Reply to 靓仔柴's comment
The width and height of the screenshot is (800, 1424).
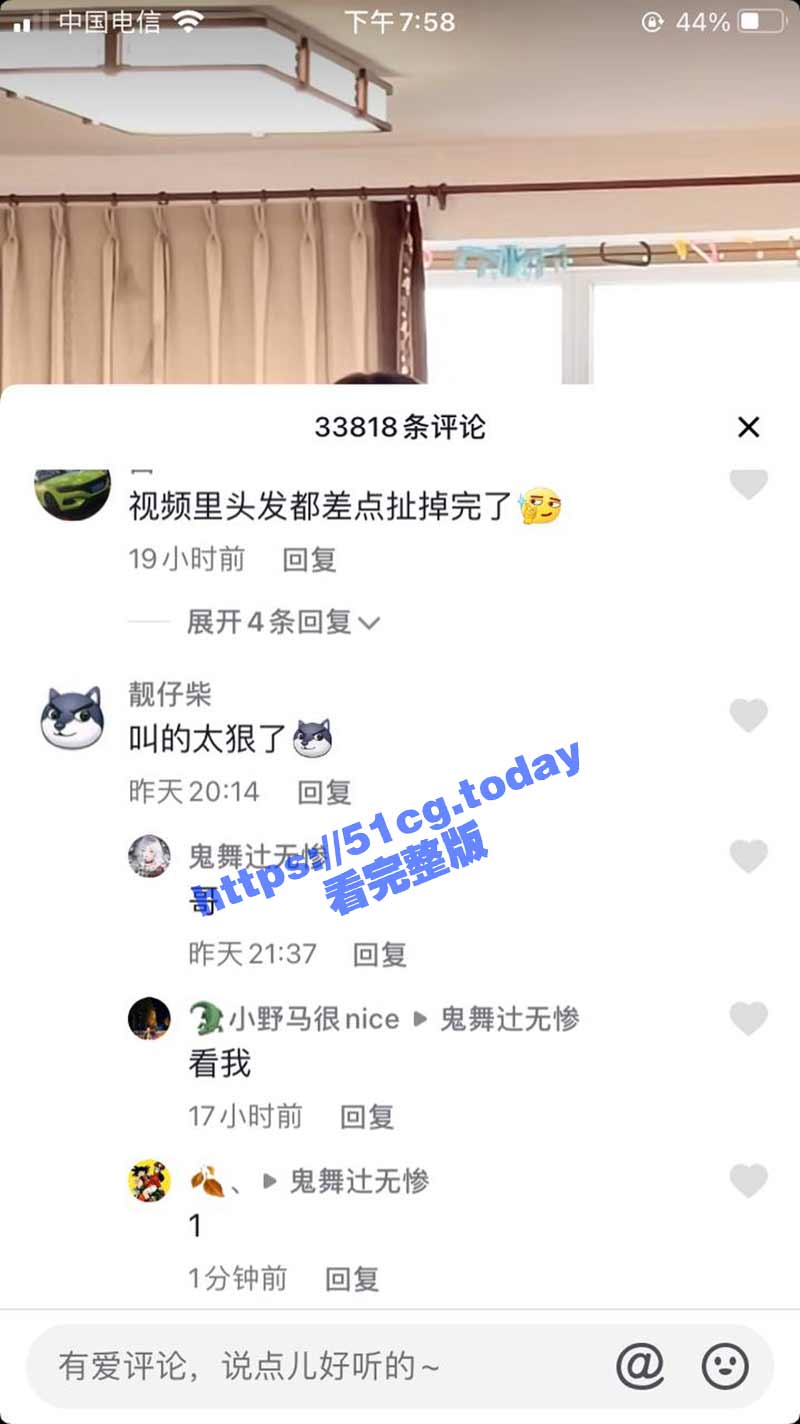[324, 792]
